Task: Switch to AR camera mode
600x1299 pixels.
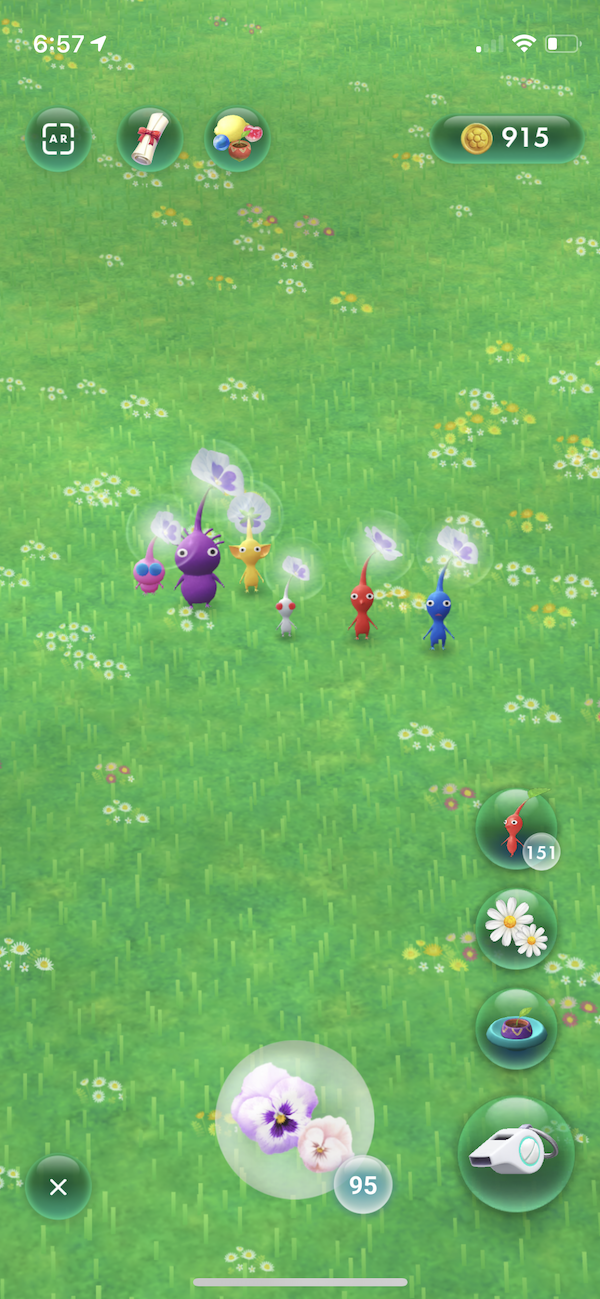Action: (x=58, y=139)
